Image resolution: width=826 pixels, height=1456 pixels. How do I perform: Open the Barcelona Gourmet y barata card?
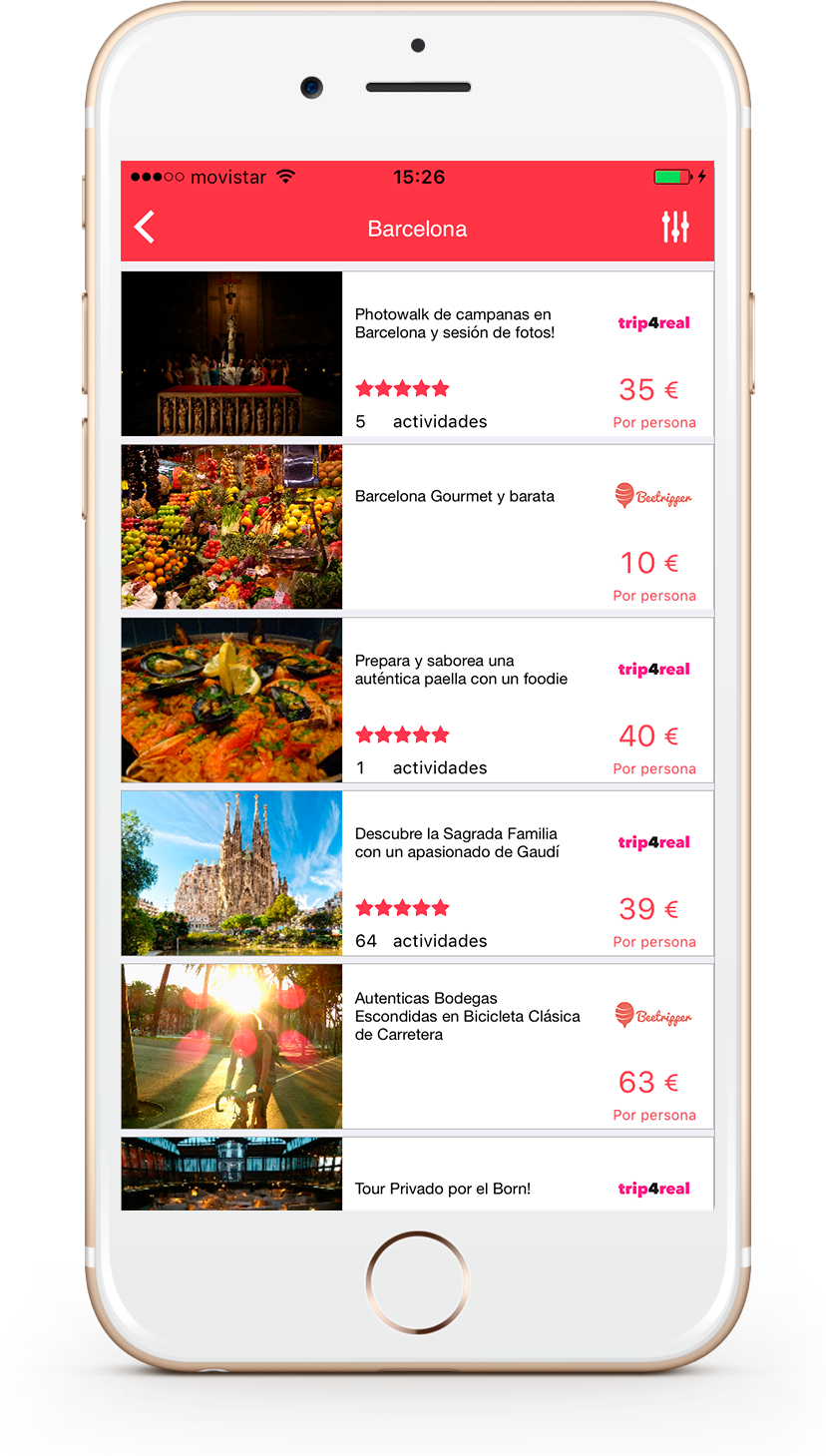[417, 527]
